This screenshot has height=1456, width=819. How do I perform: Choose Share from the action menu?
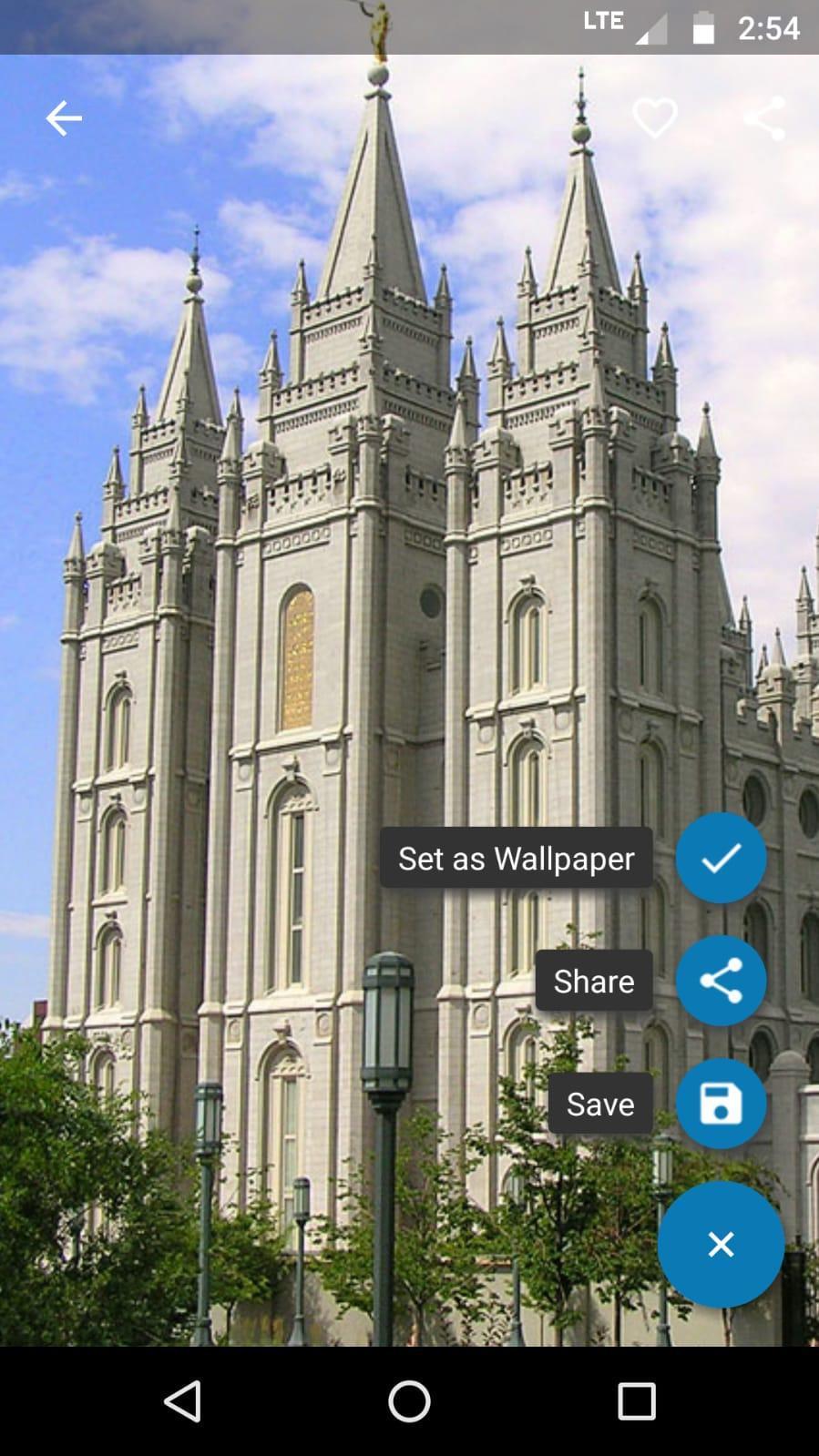pyautogui.click(x=593, y=981)
